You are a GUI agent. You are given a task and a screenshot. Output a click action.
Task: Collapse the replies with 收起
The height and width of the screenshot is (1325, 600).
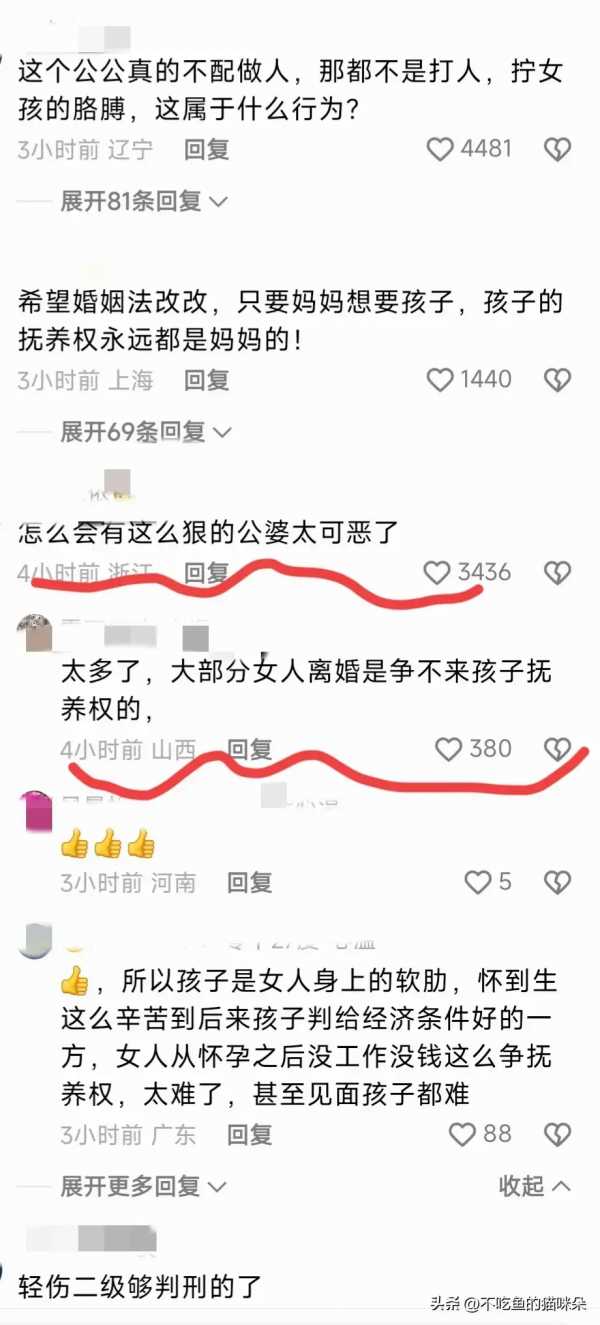pos(534,1186)
